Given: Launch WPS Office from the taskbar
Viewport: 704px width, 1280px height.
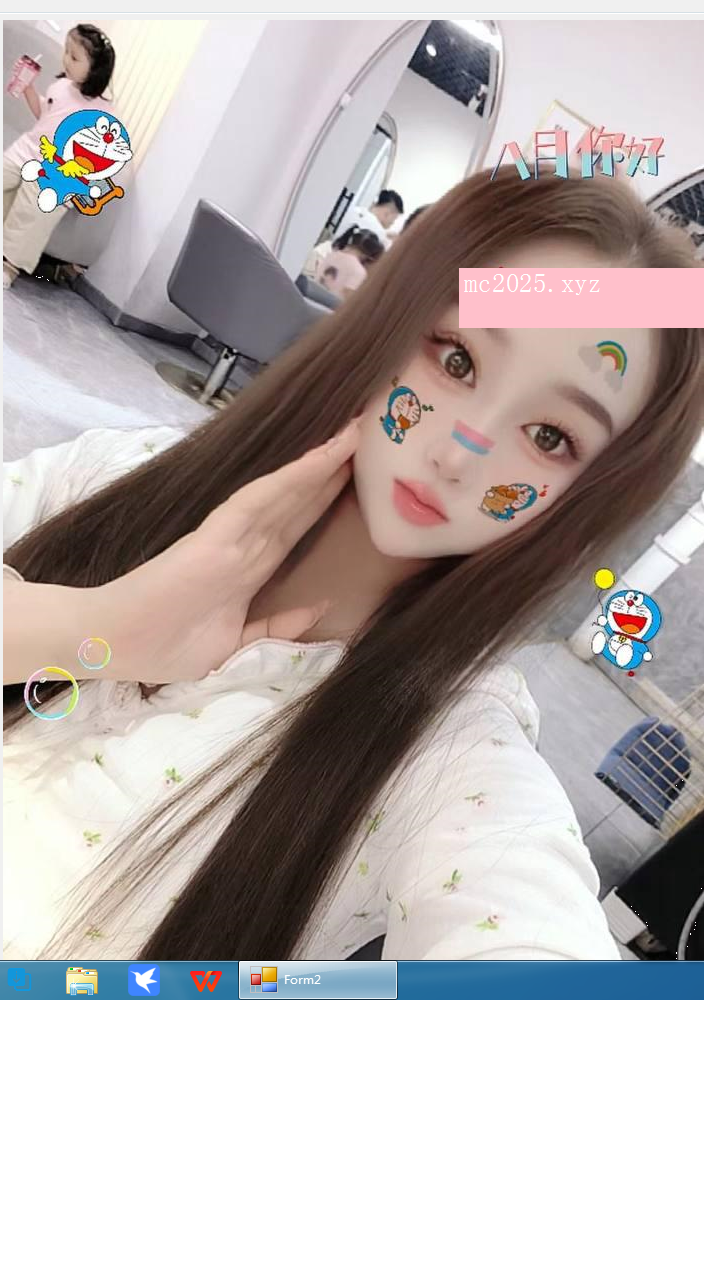Looking at the screenshot, I should (206, 981).
